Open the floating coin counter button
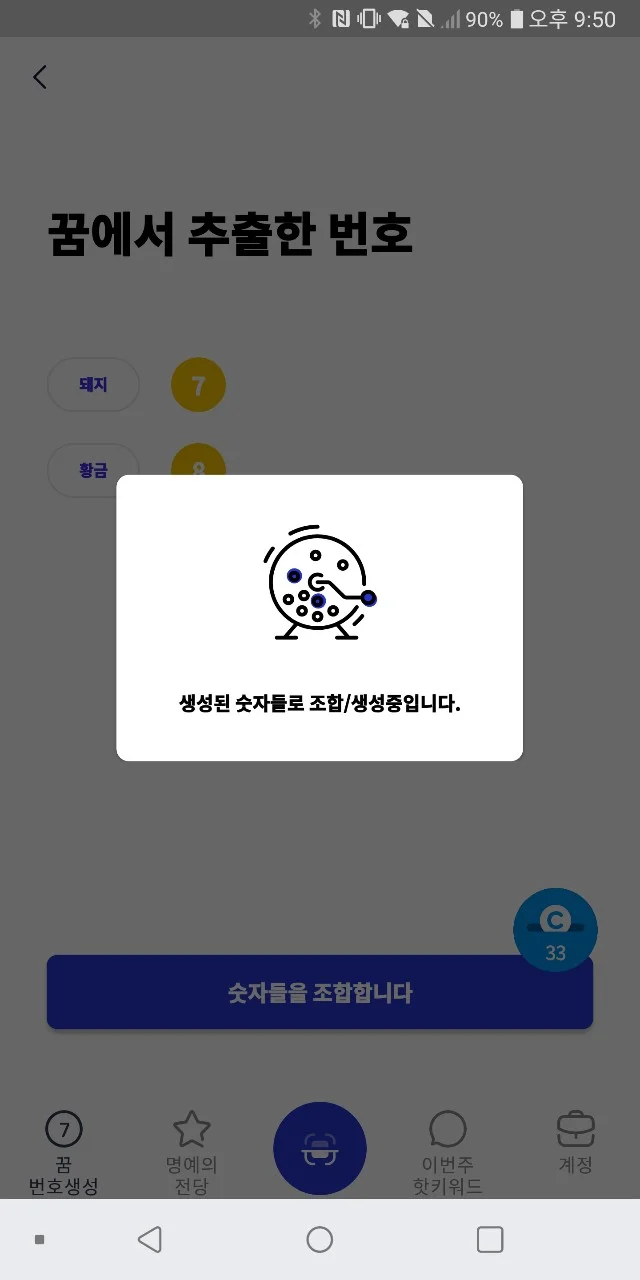This screenshot has height=1280, width=640. [x=555, y=929]
